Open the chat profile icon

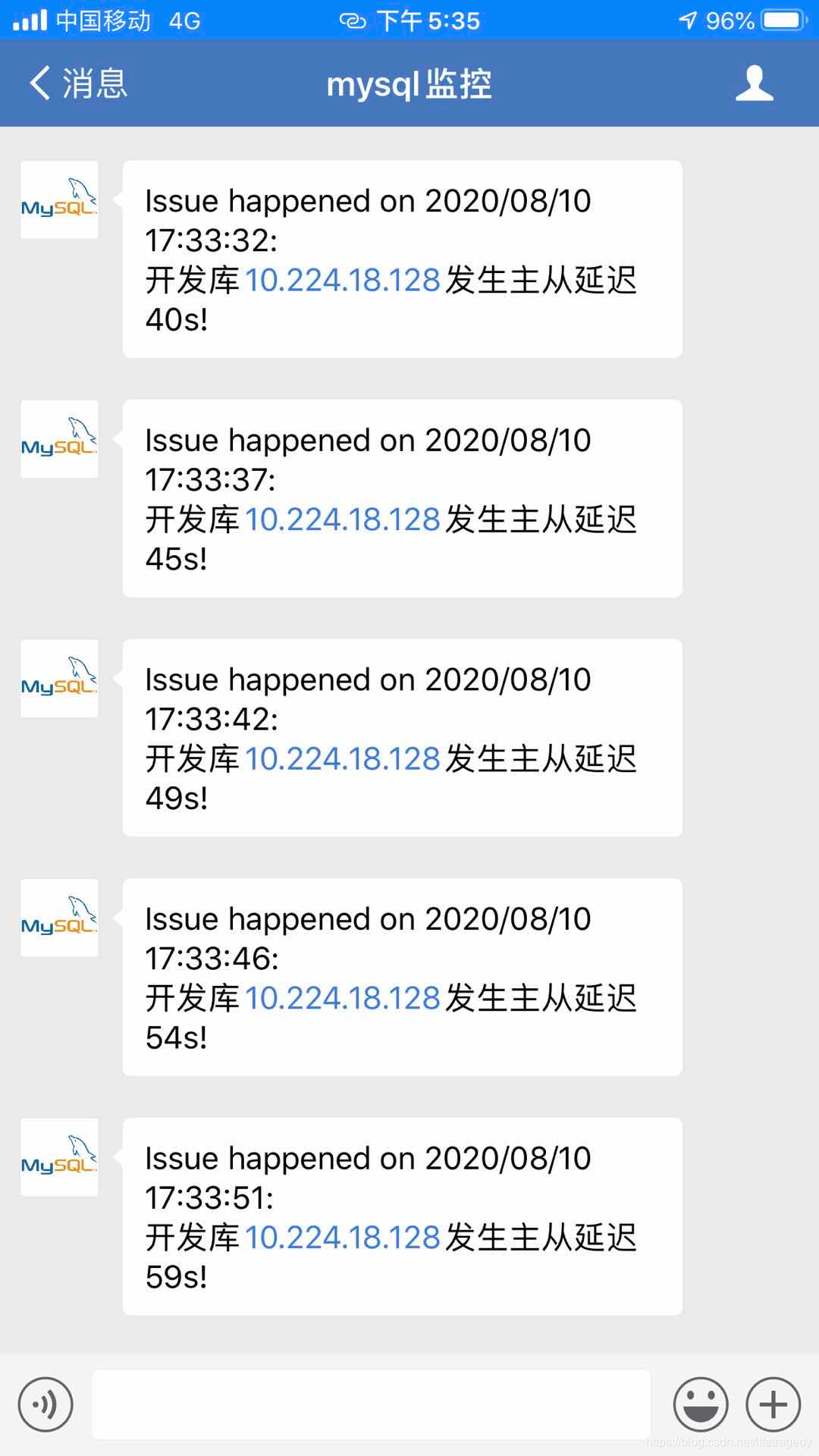tap(755, 83)
